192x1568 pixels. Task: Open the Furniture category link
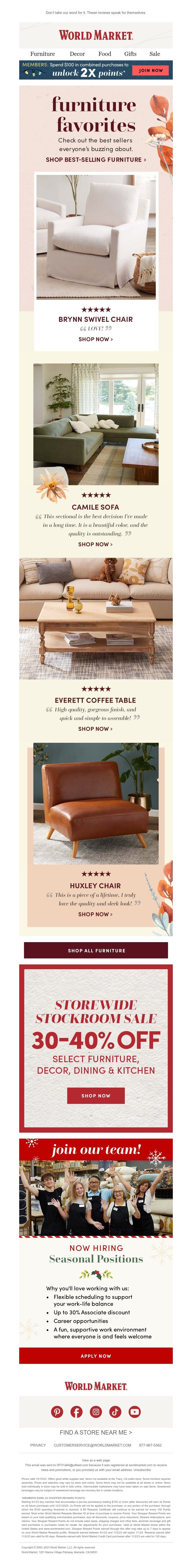coord(43,54)
